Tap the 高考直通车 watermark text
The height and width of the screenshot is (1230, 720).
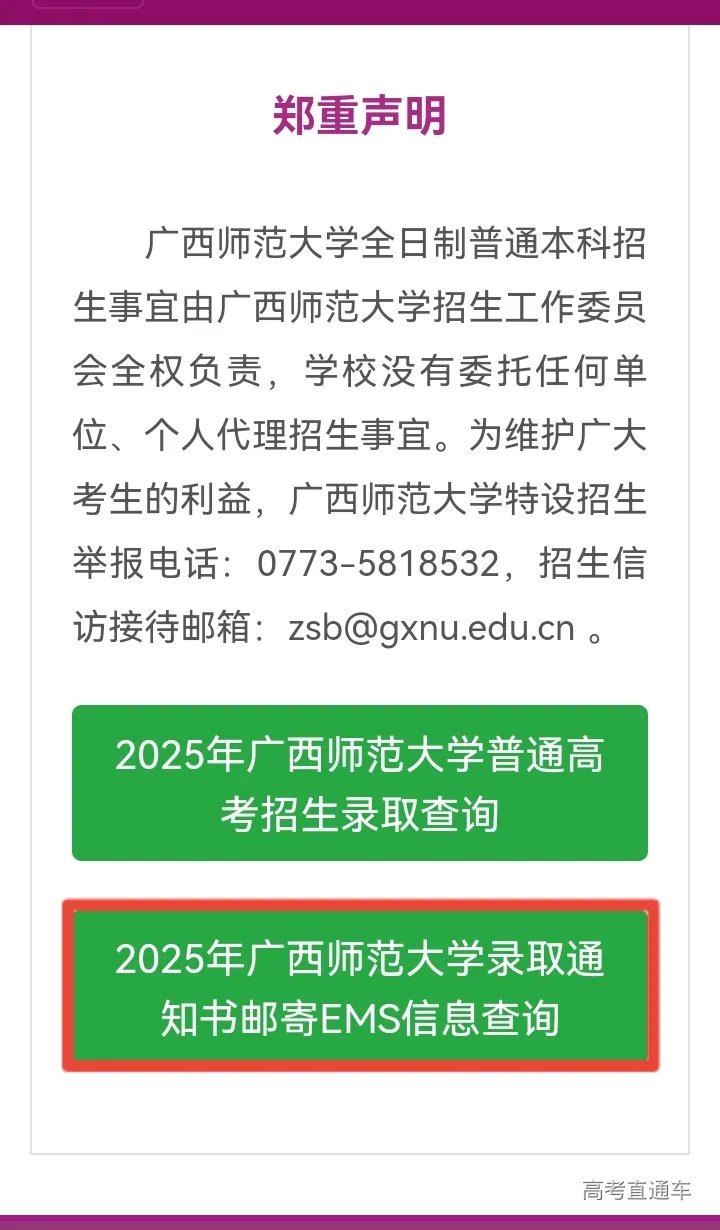(637, 1190)
